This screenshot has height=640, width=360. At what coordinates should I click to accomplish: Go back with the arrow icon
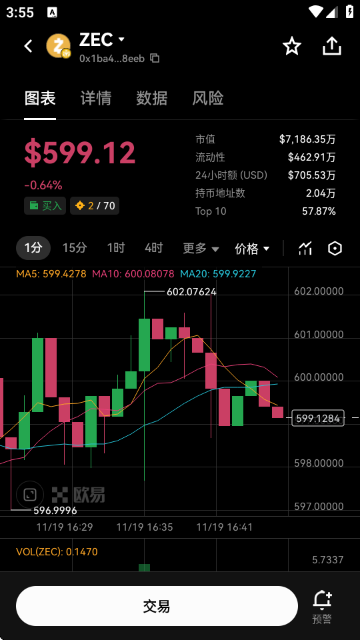click(x=28, y=46)
